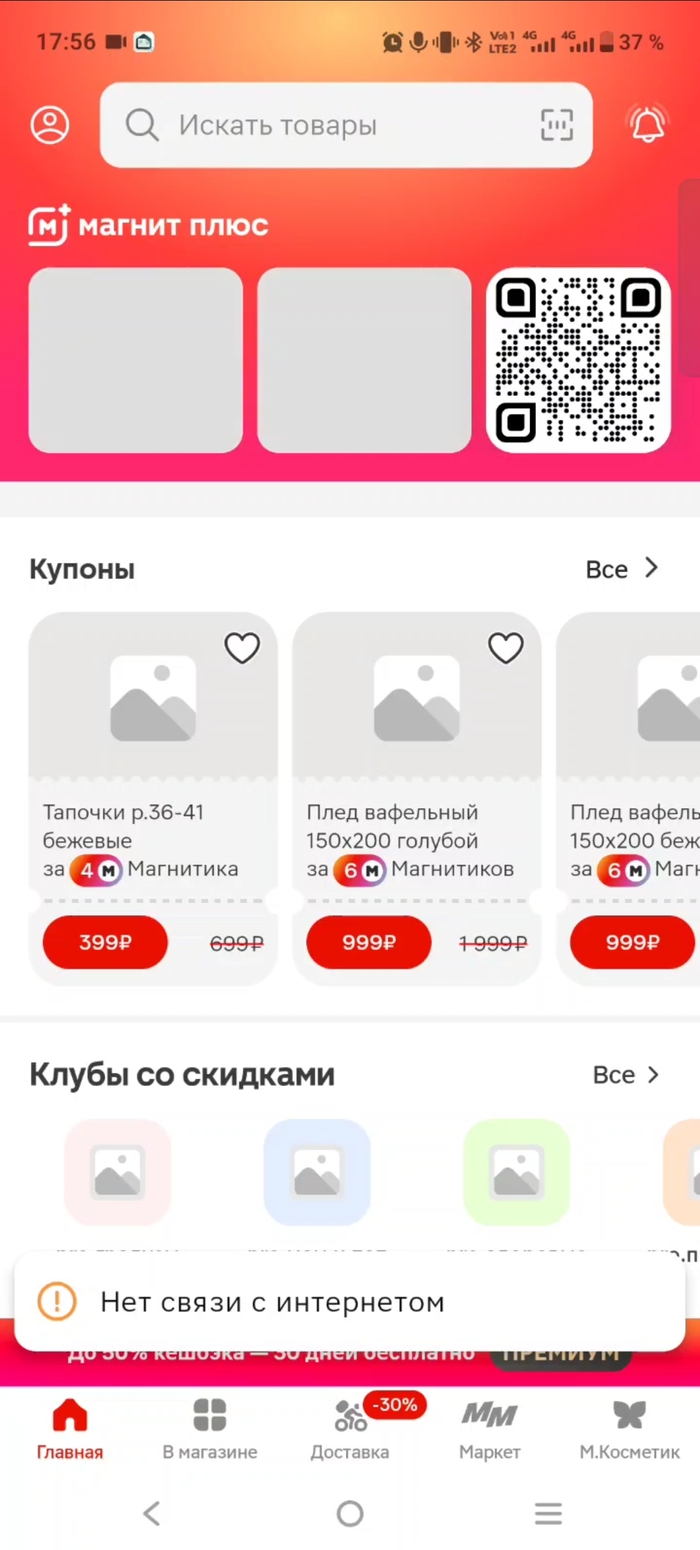The image size is (700, 1550).
Task: View all Купоны
Action: [x=622, y=569]
